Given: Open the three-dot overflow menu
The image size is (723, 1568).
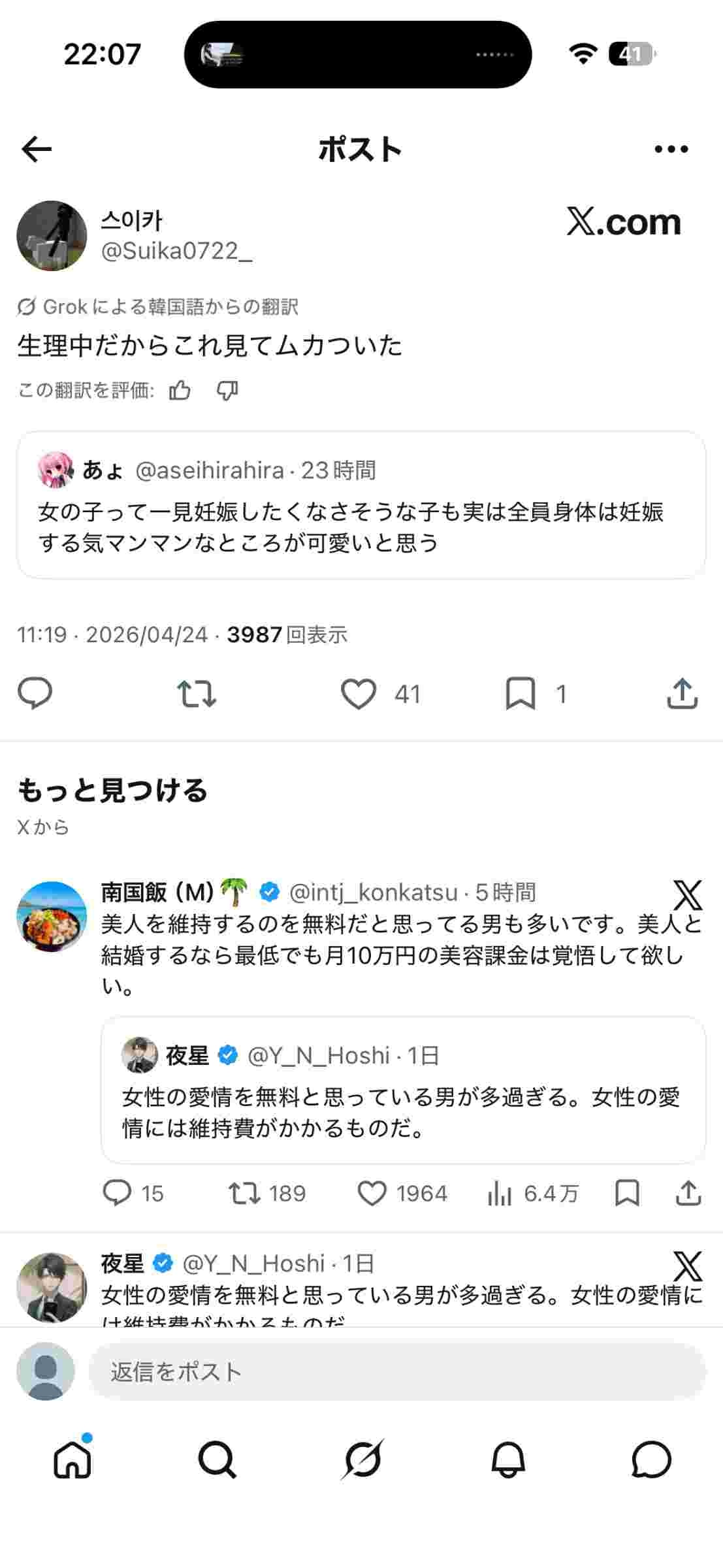Looking at the screenshot, I should point(671,150).
